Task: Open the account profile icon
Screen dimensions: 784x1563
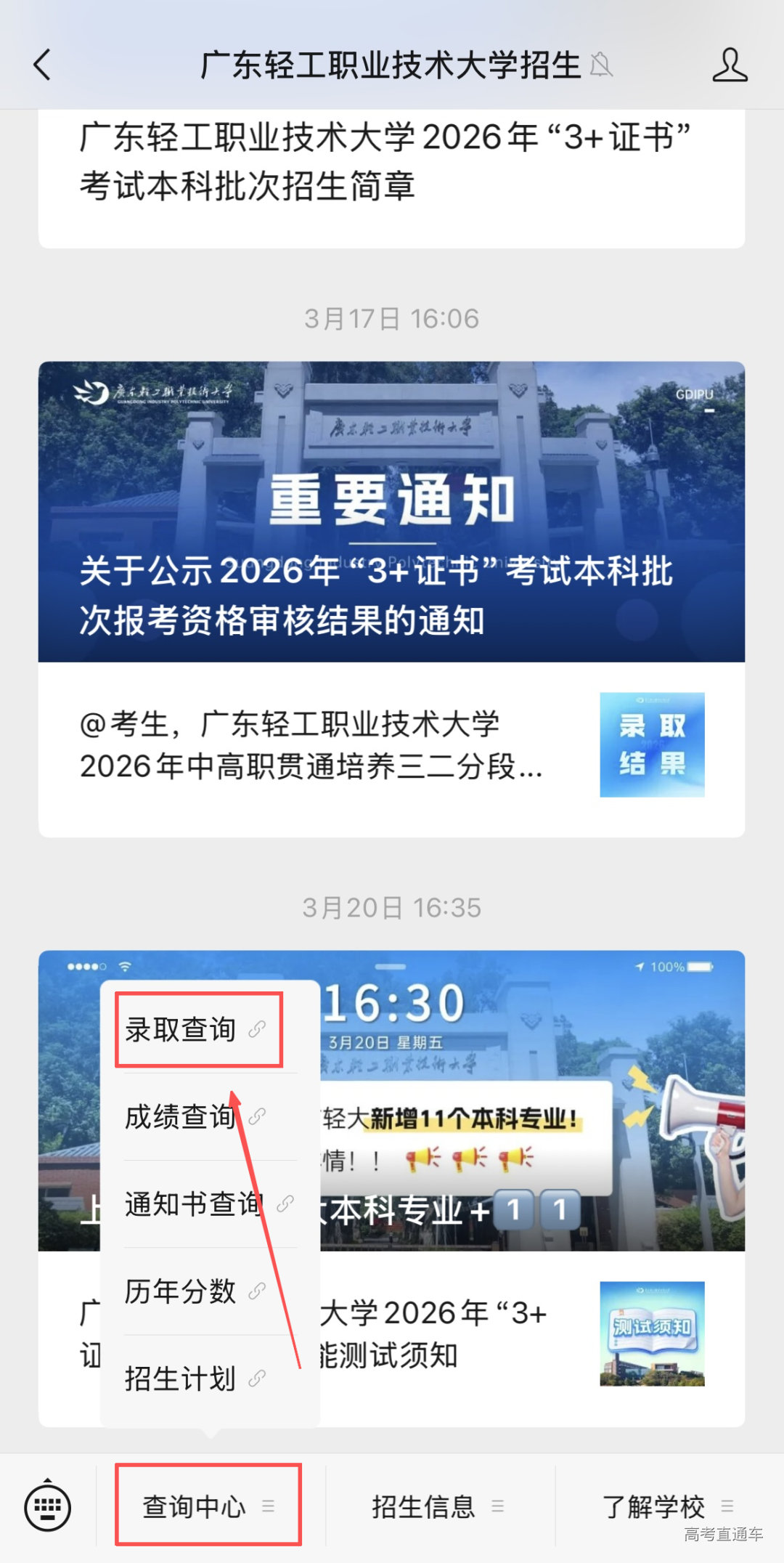Action: click(729, 65)
